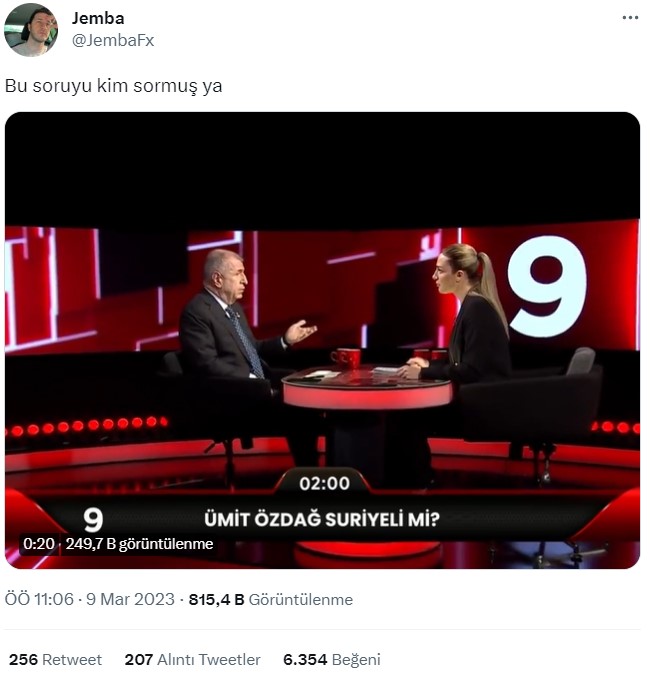The image size is (654, 685).
Task: Show the 207 Alıntı Tweetler
Action: [192, 660]
